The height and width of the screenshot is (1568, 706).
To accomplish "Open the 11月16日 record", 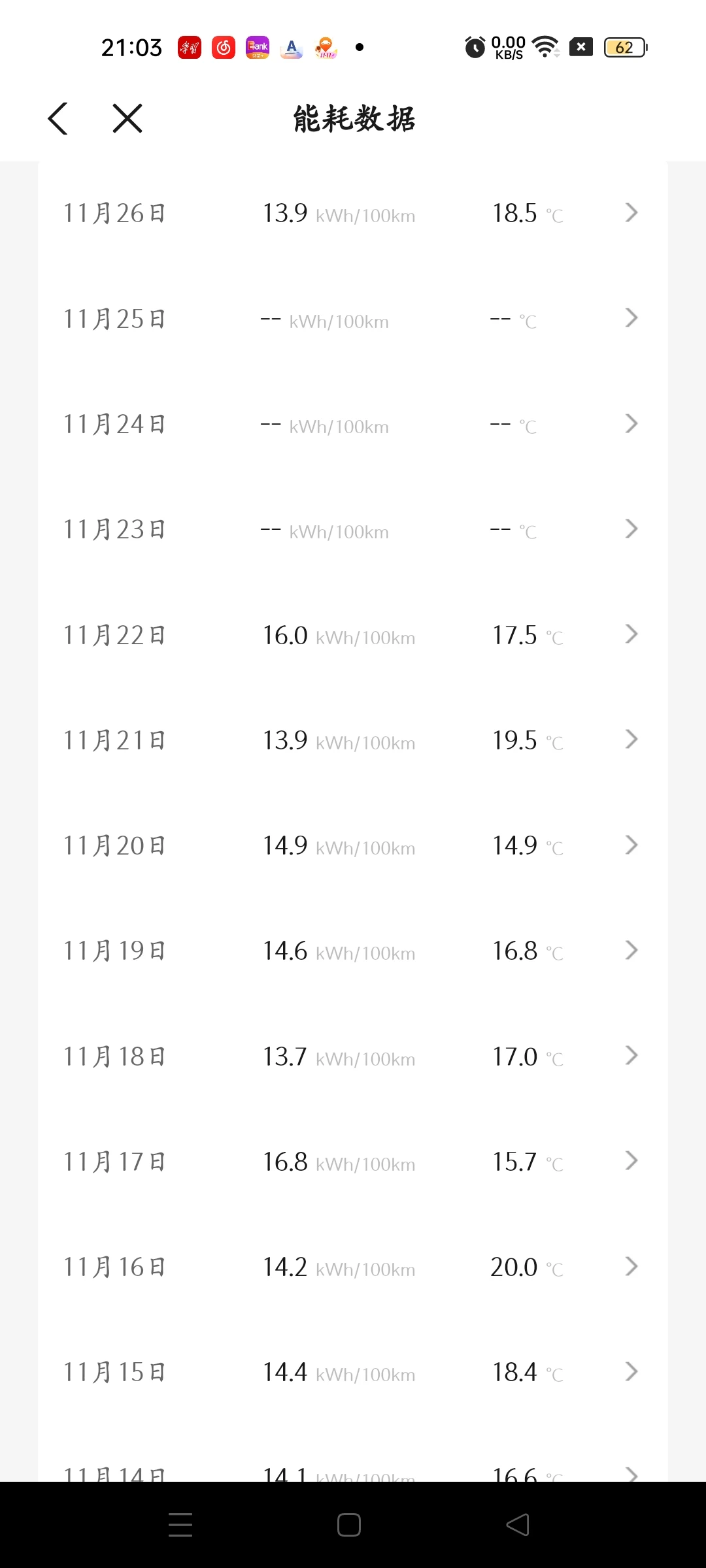I will coord(353,1267).
